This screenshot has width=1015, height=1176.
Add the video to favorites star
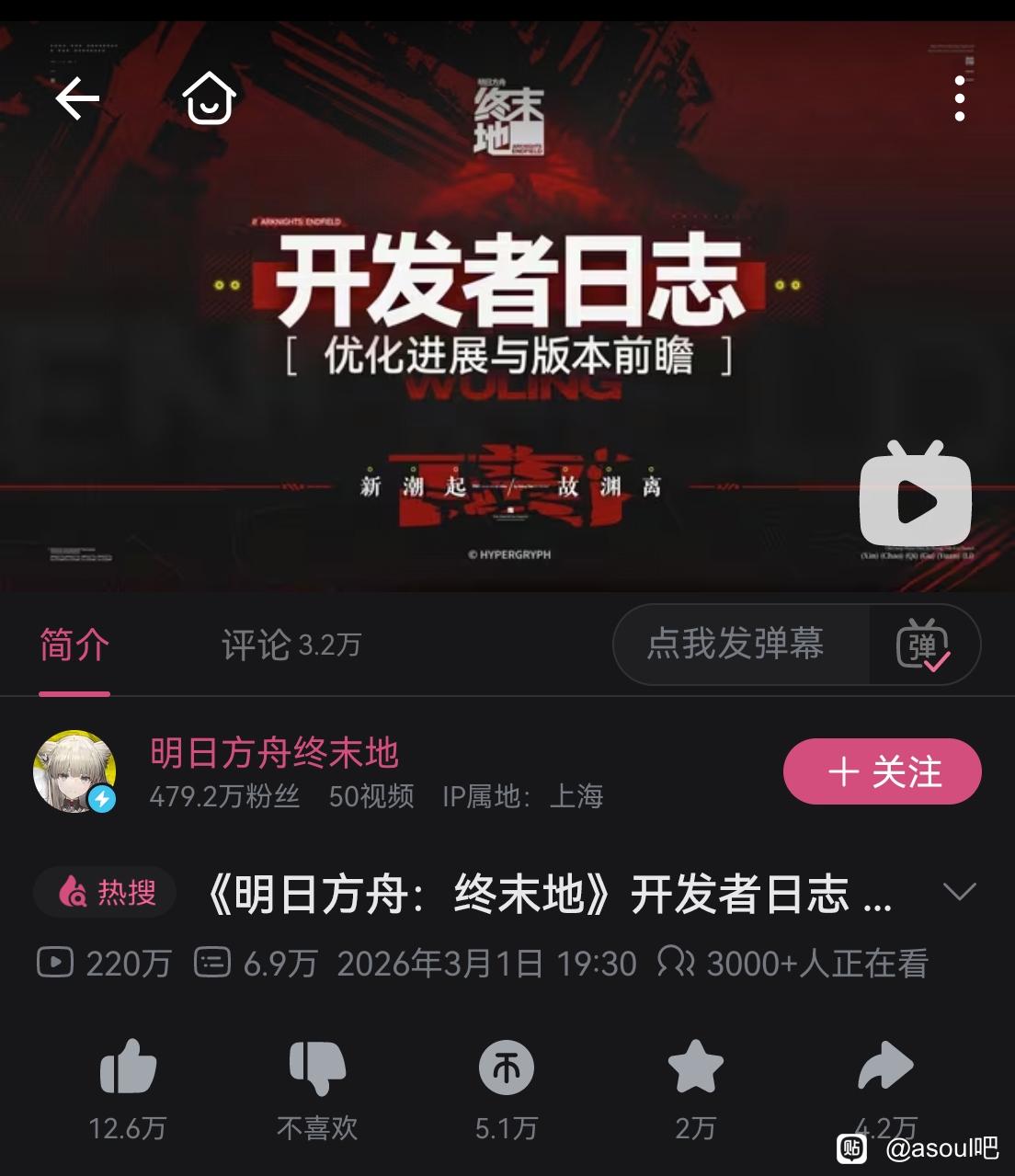(695, 1068)
